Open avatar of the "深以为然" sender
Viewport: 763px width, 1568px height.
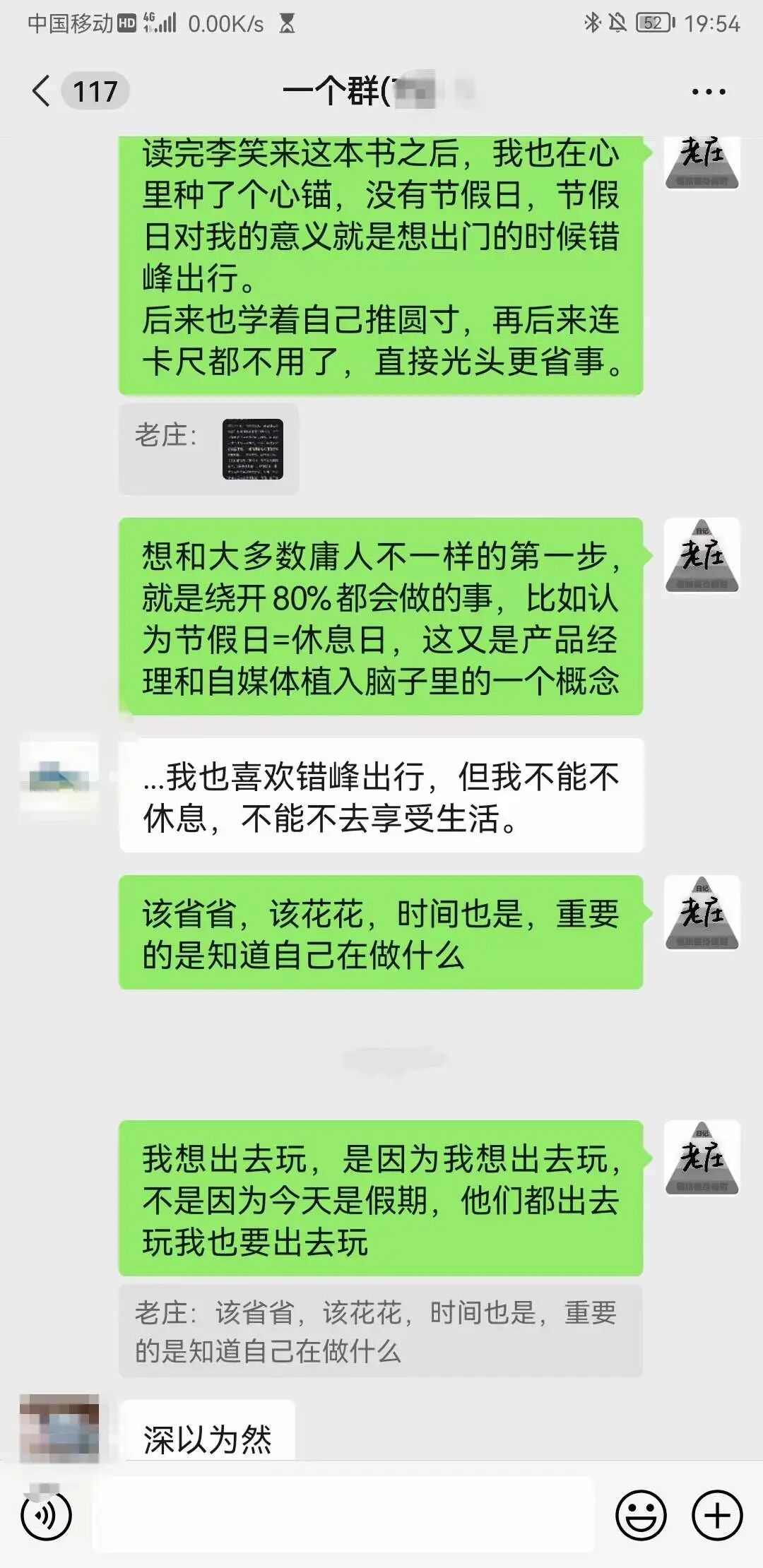pyautogui.click(x=59, y=1428)
